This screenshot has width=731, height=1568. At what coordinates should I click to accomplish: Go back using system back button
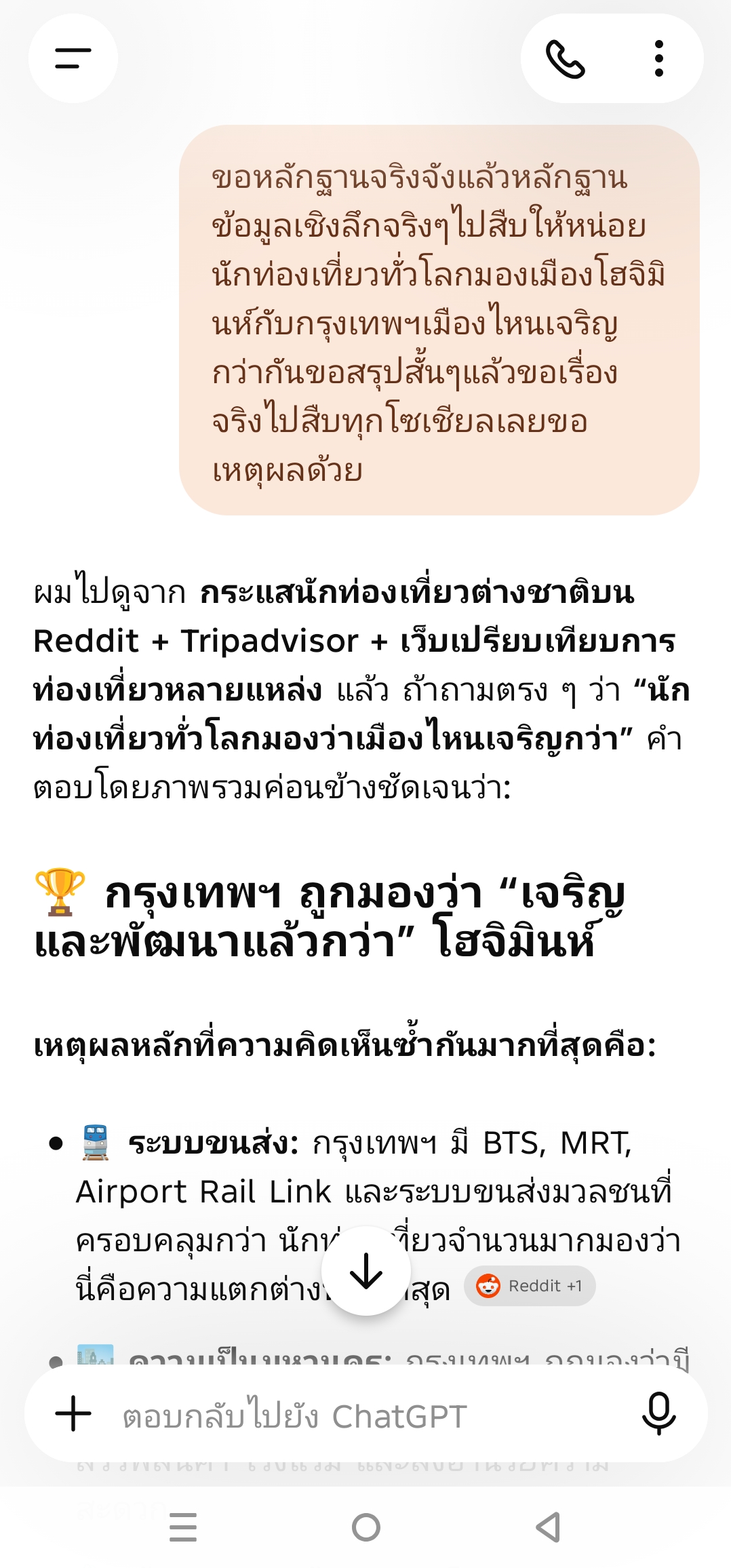[549, 1527]
